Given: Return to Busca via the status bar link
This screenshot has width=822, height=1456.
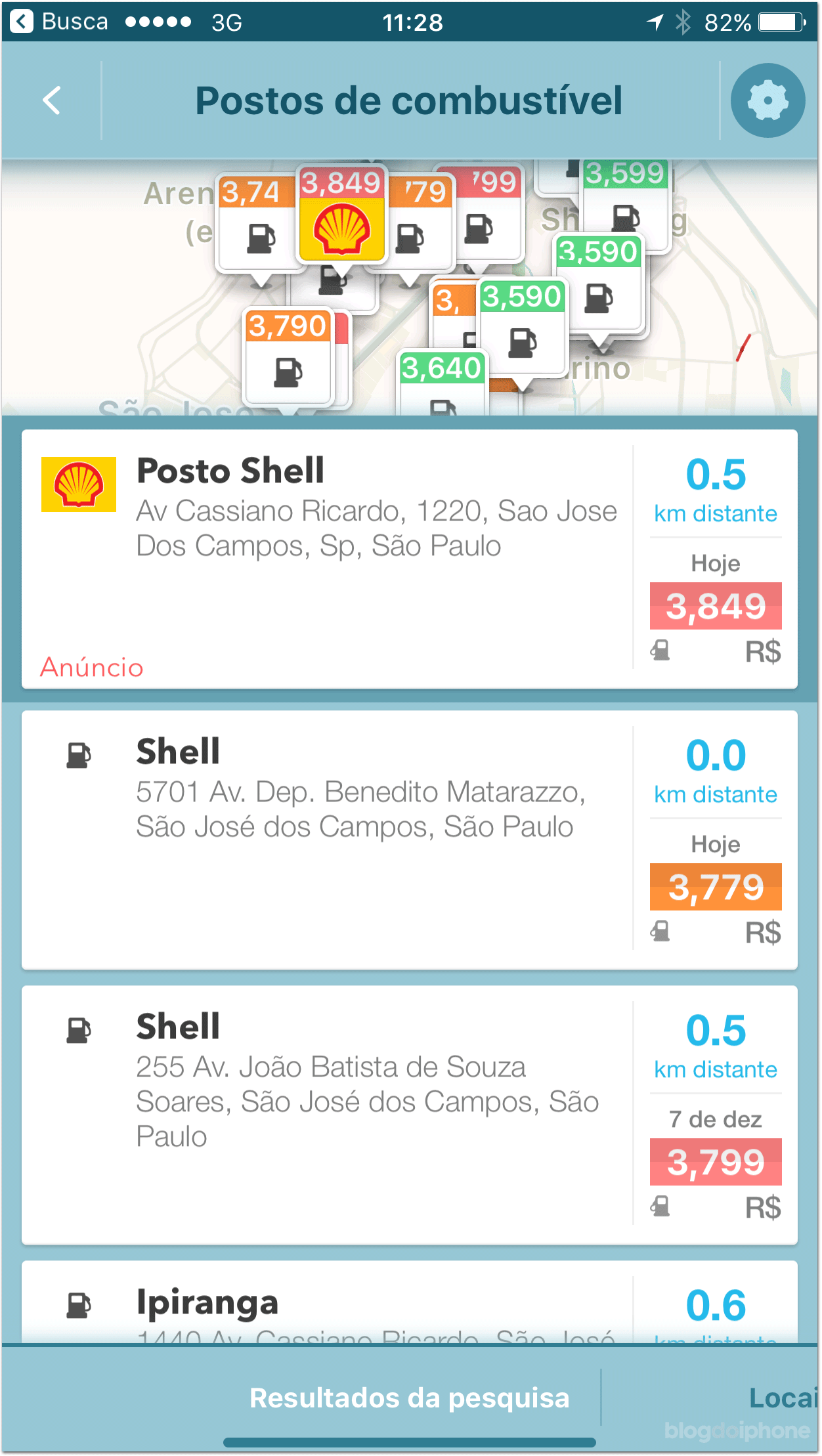Looking at the screenshot, I should pos(60,22).
